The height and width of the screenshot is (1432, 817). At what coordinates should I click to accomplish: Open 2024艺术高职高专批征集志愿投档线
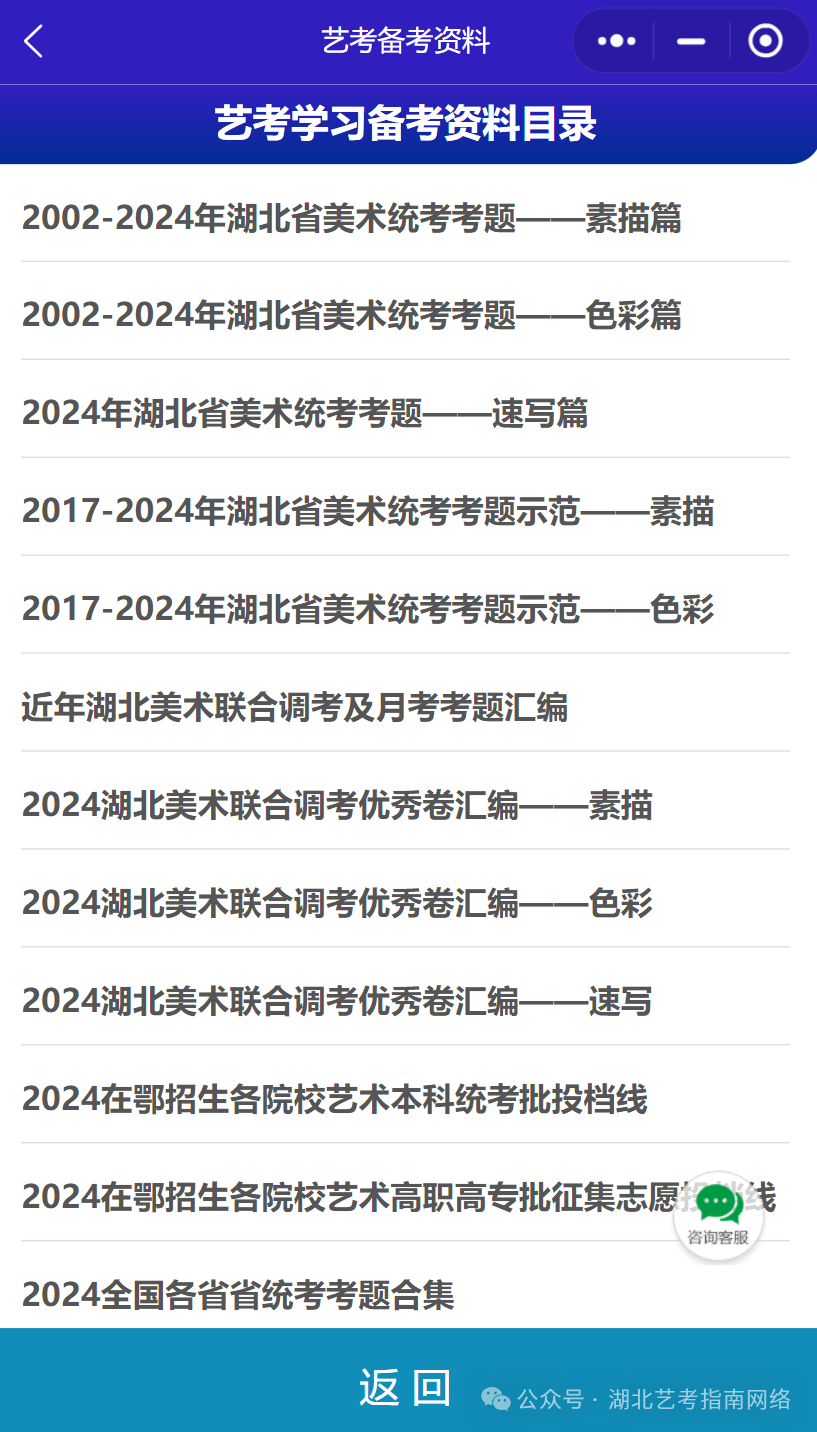340,1198
